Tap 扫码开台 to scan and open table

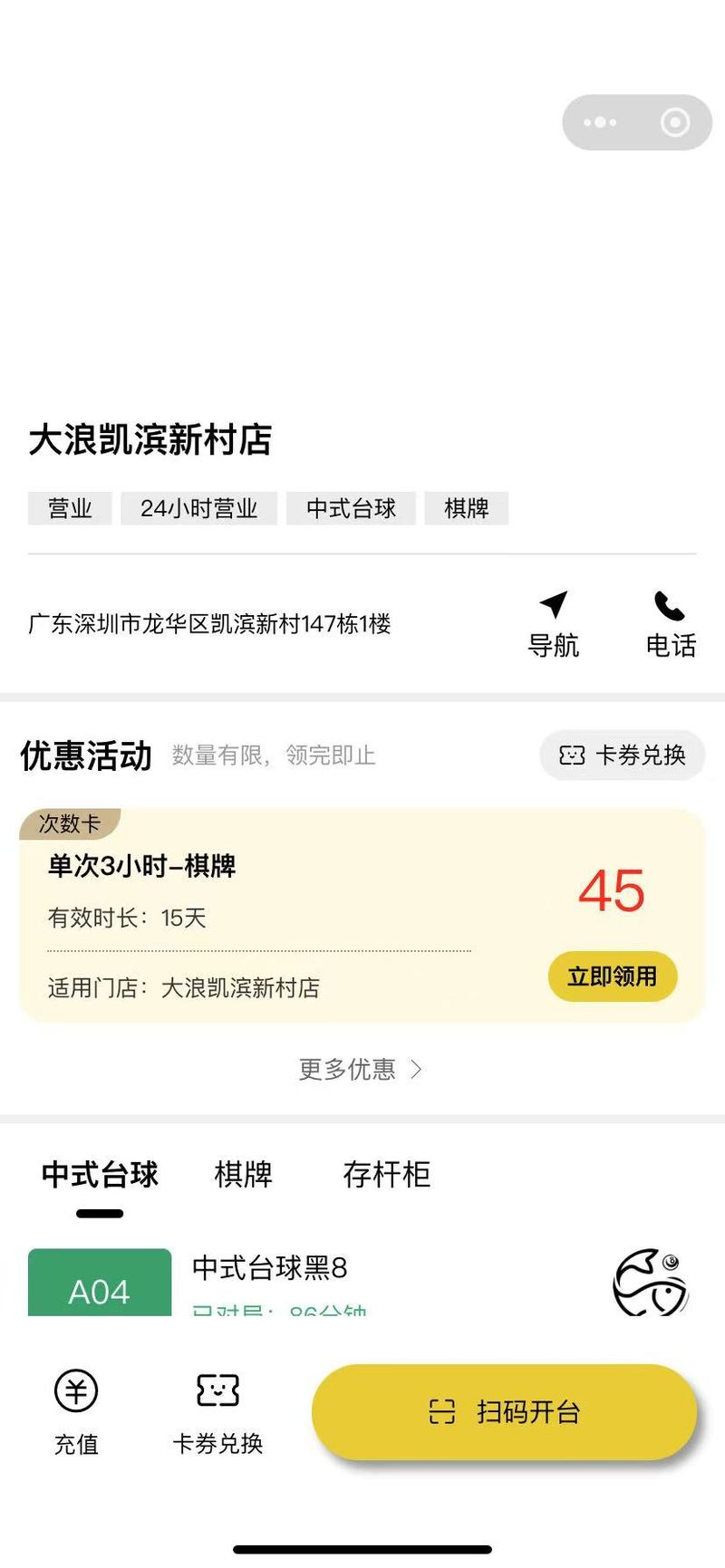pyautogui.click(x=504, y=1411)
